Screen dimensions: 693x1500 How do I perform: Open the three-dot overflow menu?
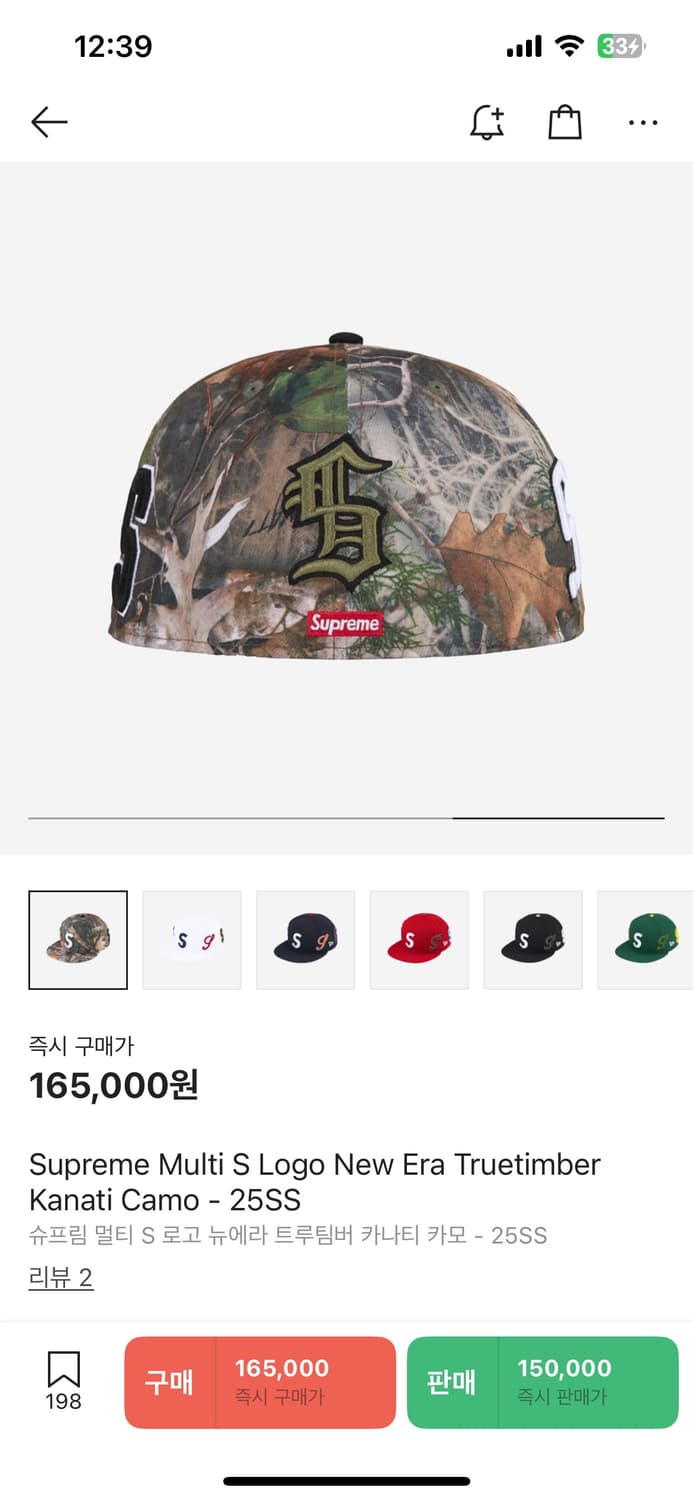643,123
